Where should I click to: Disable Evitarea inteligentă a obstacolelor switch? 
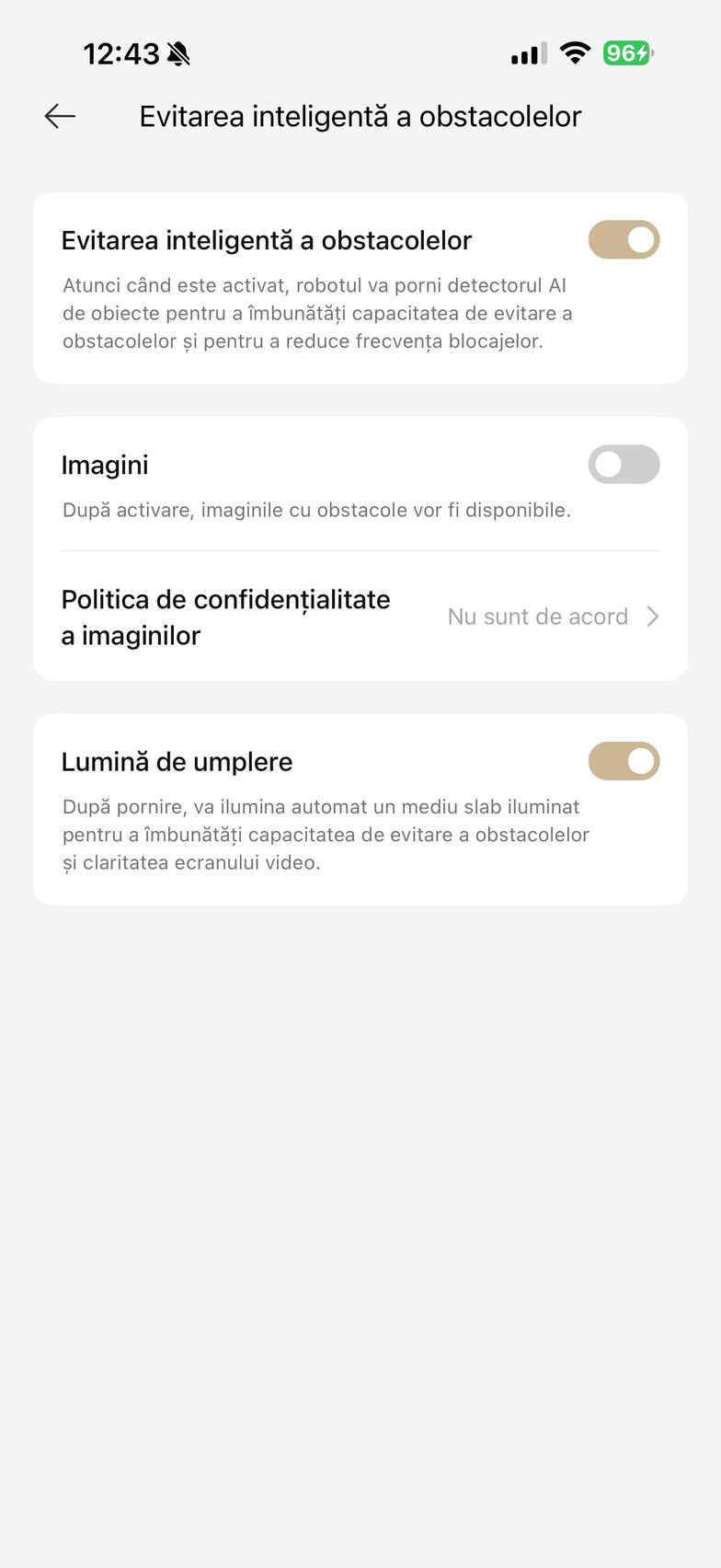624,240
